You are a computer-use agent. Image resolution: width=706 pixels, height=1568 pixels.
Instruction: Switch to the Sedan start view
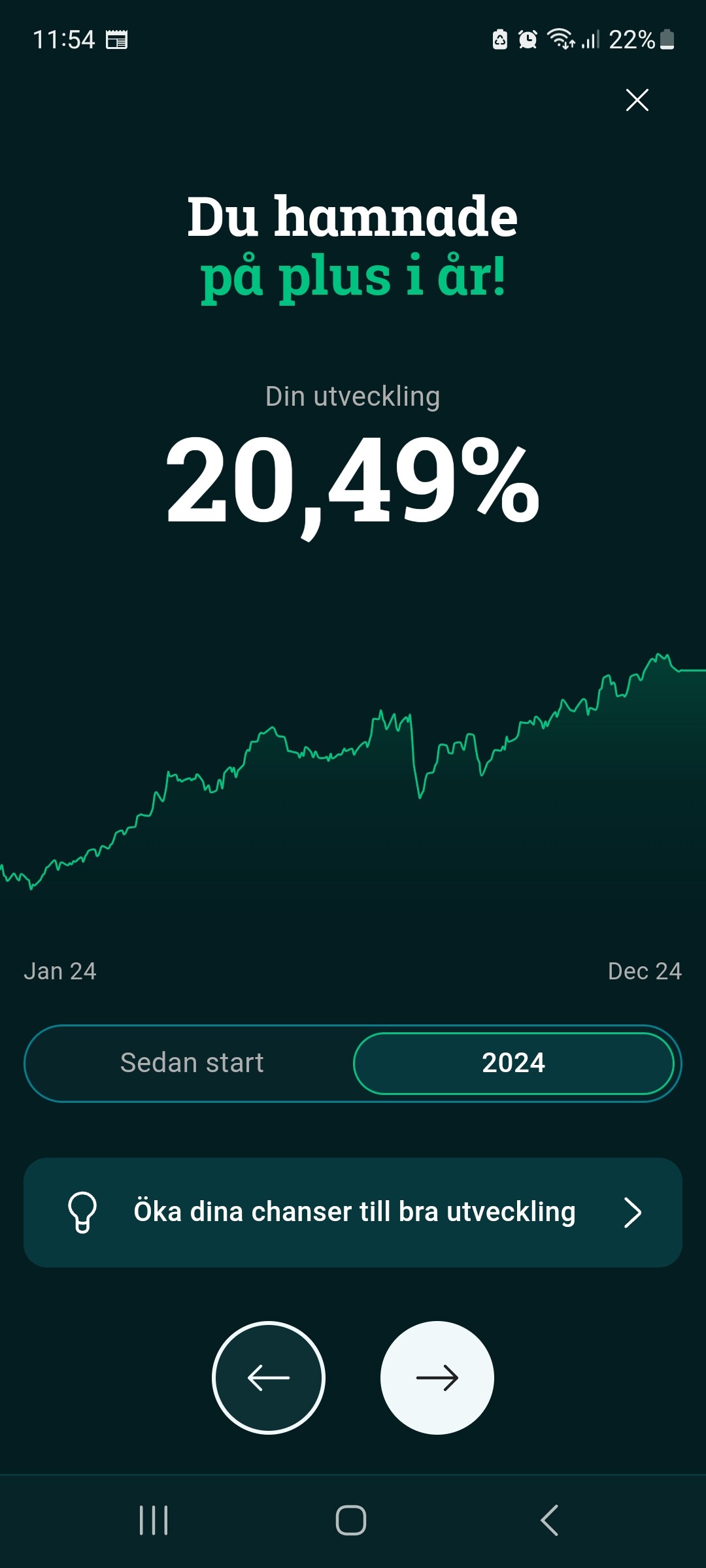pos(192,1063)
